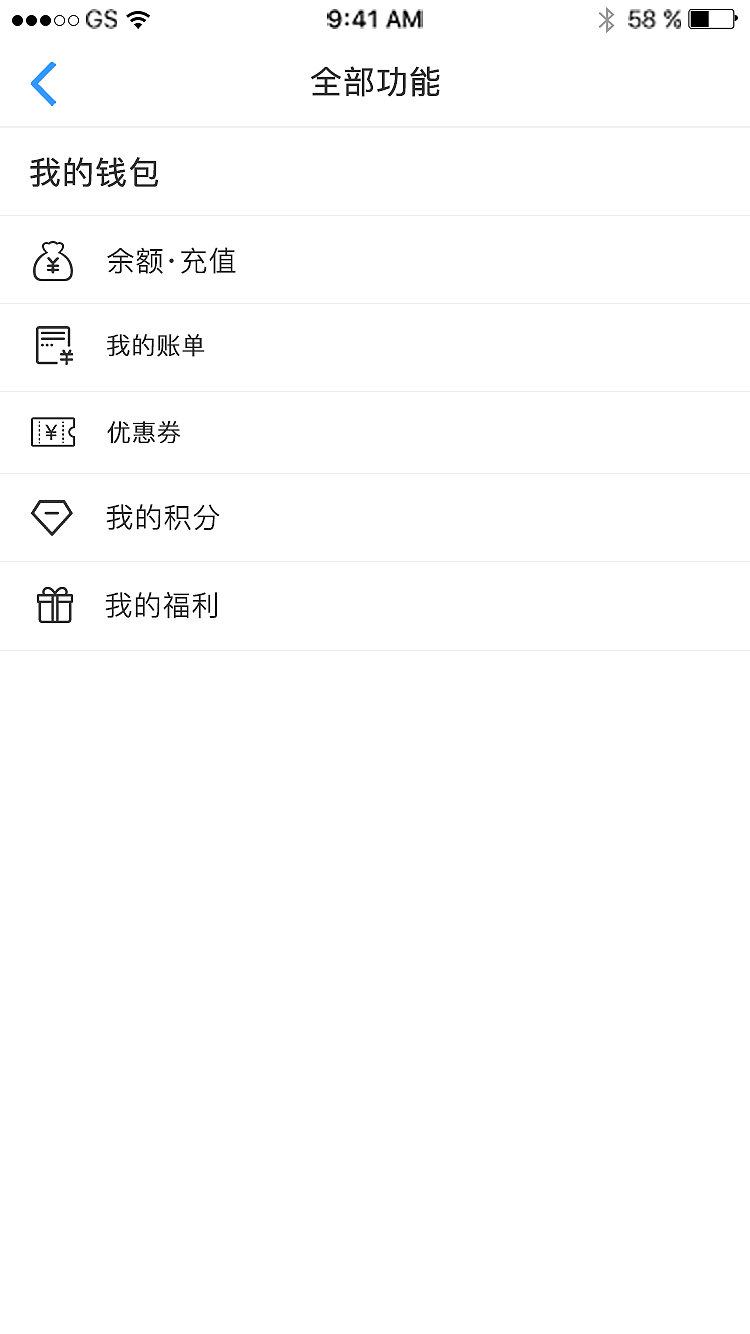Tap the 全部功能 title text
Image resolution: width=750 pixels, height=1334 pixels.
pyautogui.click(x=375, y=84)
